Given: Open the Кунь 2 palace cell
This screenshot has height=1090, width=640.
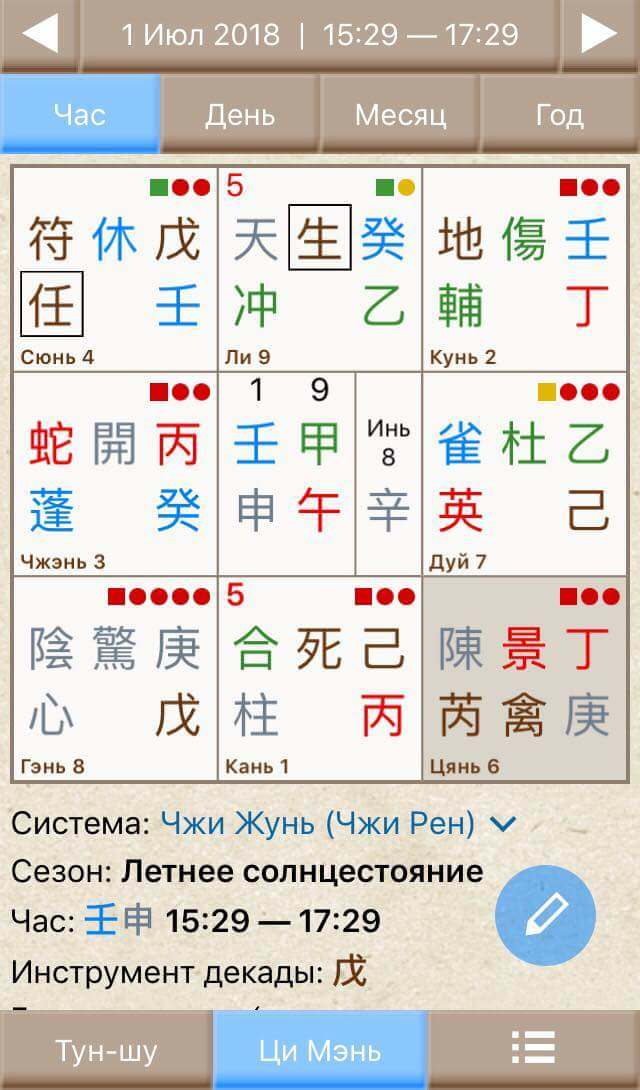Looking at the screenshot, I should click(524, 270).
